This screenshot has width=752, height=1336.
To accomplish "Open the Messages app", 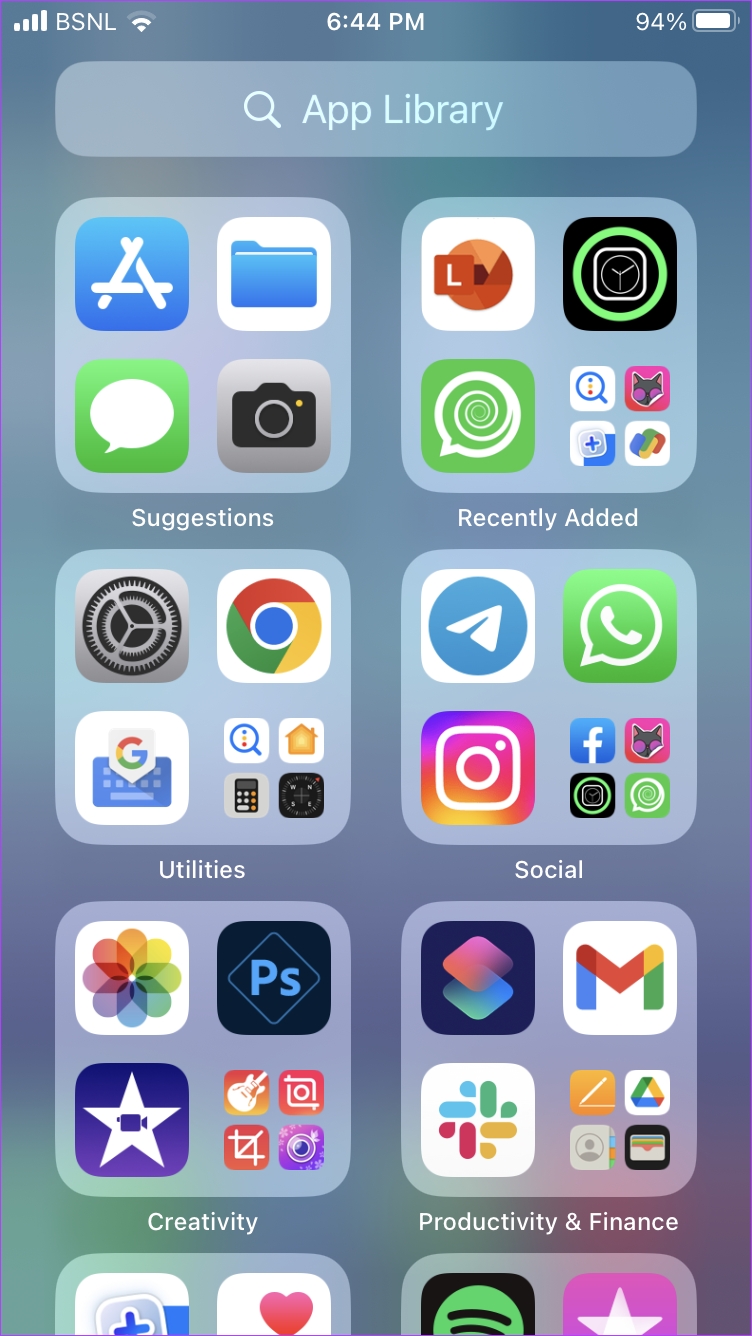I will [x=132, y=416].
